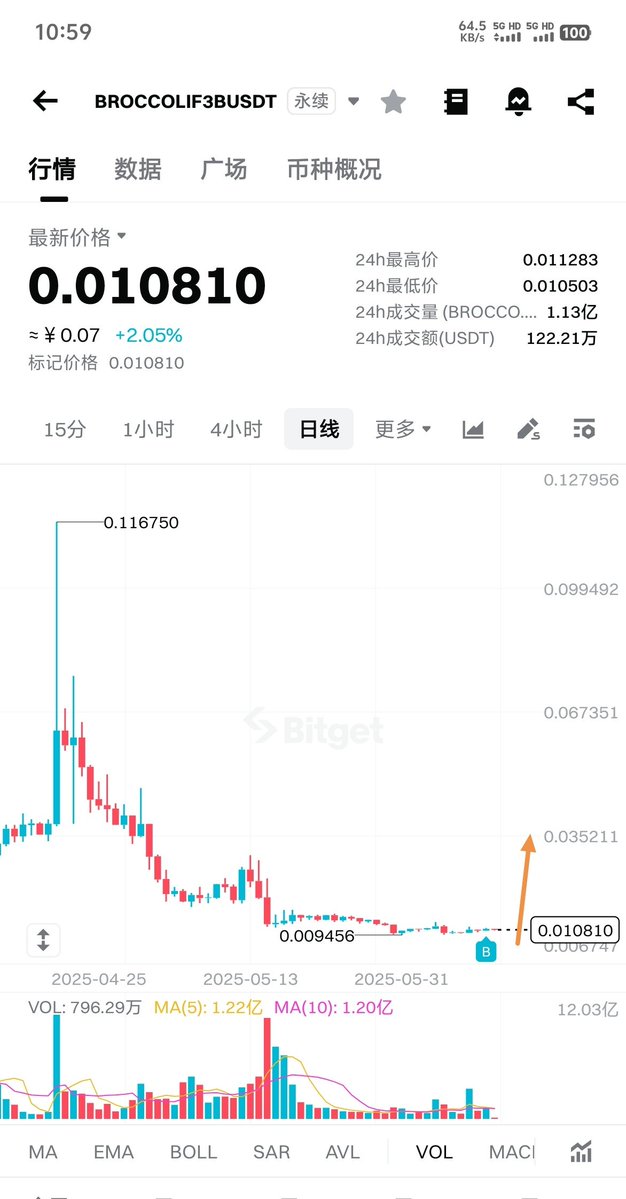Viewport: 626px width, 1199px height.
Task: Expand chart with vertical arrows button
Action: tap(43, 940)
